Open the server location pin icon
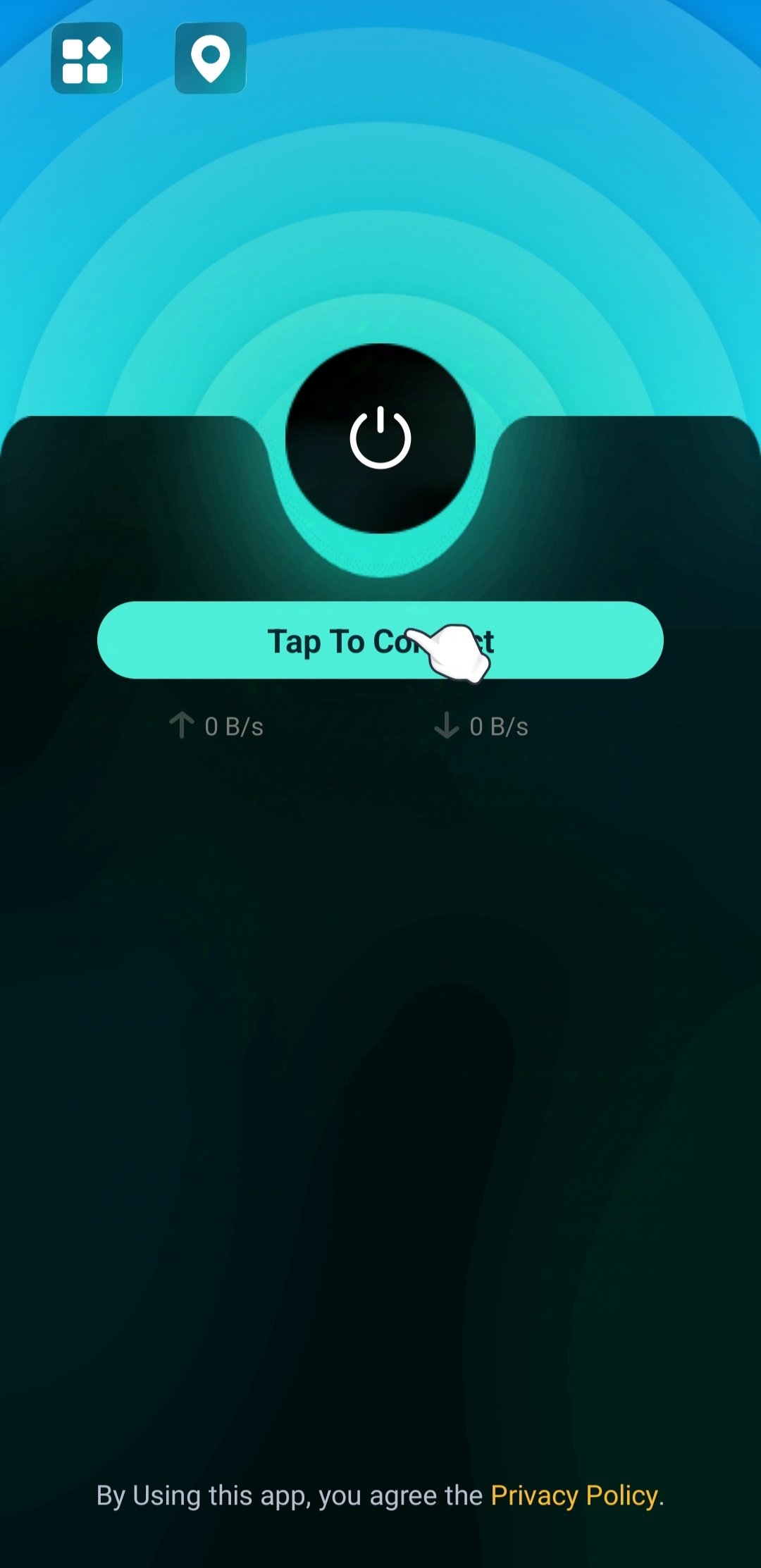This screenshot has width=761, height=1568. point(211,58)
